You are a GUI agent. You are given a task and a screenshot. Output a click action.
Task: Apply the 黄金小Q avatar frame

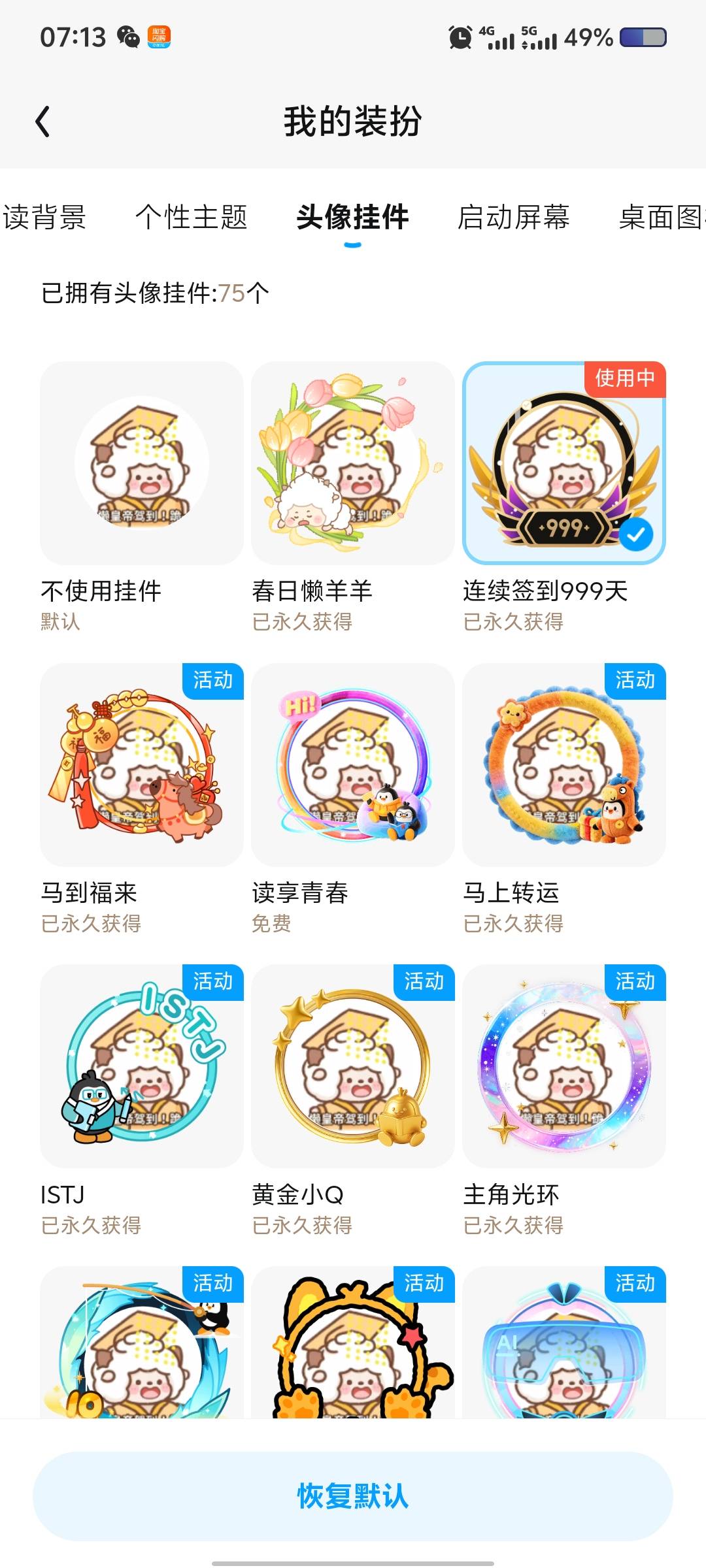tap(352, 1066)
